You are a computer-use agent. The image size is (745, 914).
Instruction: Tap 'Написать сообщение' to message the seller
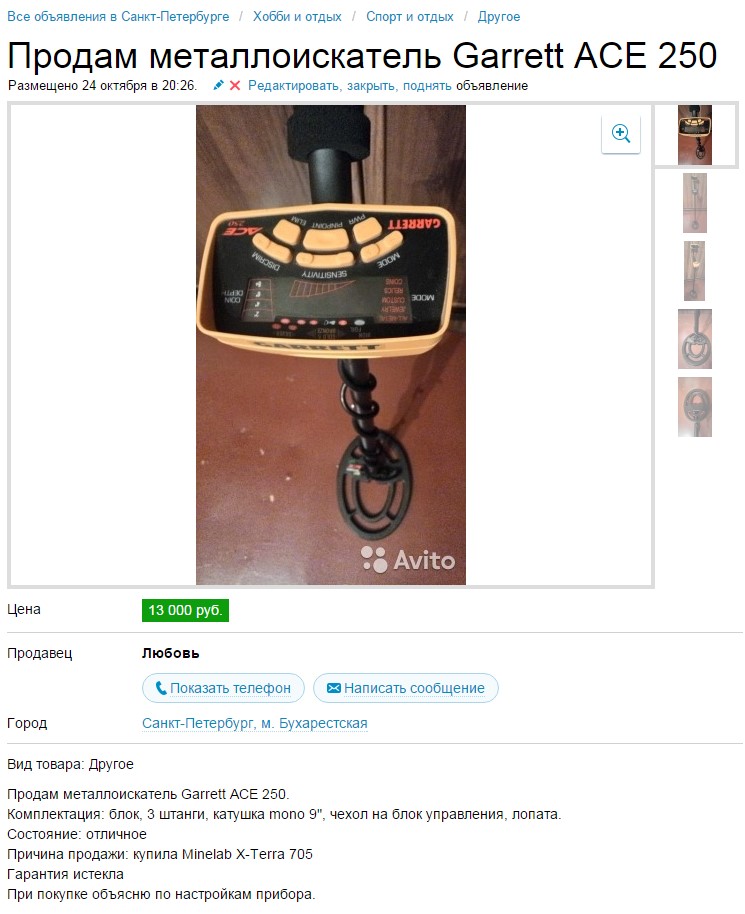point(405,688)
